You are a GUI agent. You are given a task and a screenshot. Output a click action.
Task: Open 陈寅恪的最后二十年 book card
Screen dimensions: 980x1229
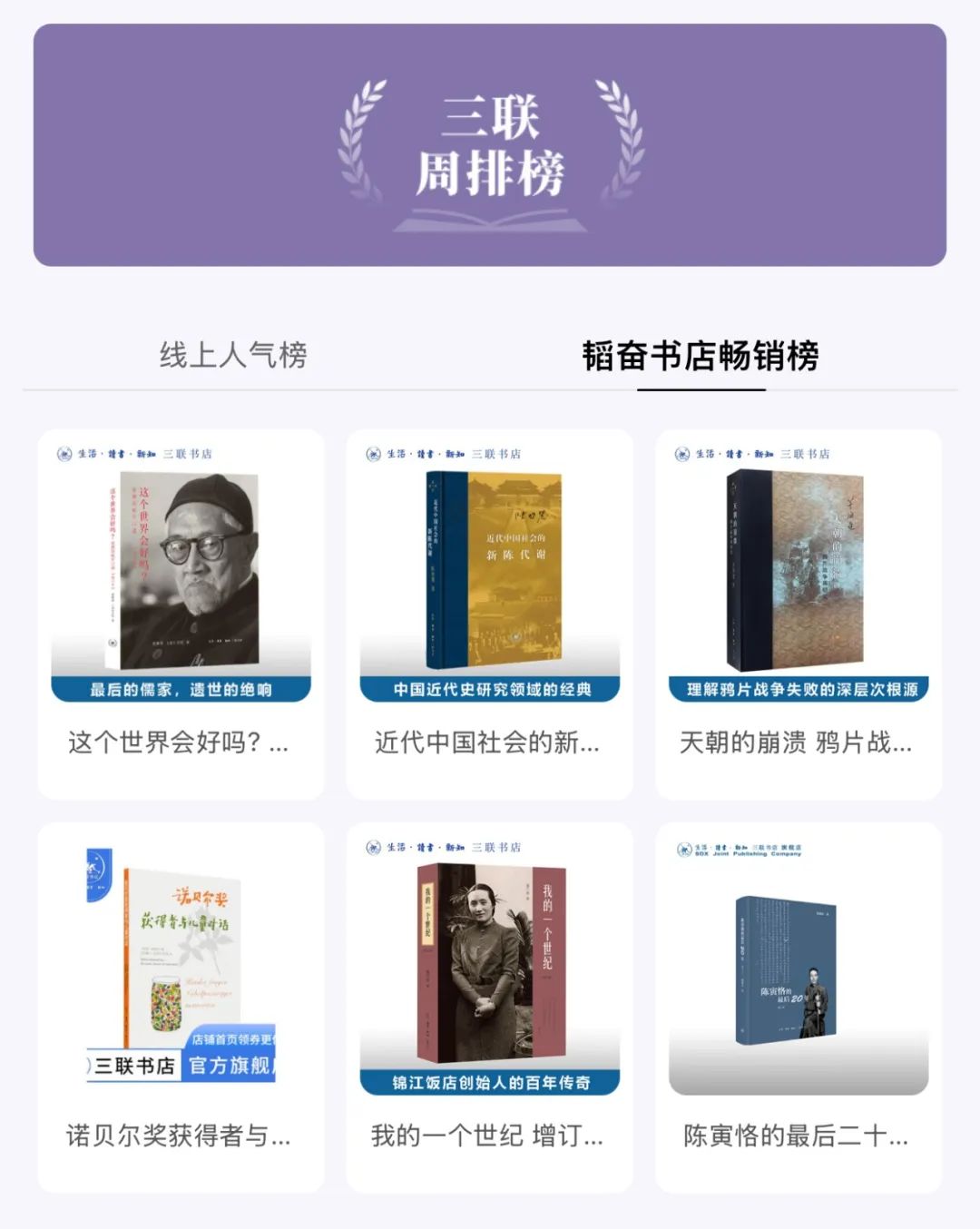pyautogui.click(x=798, y=1007)
